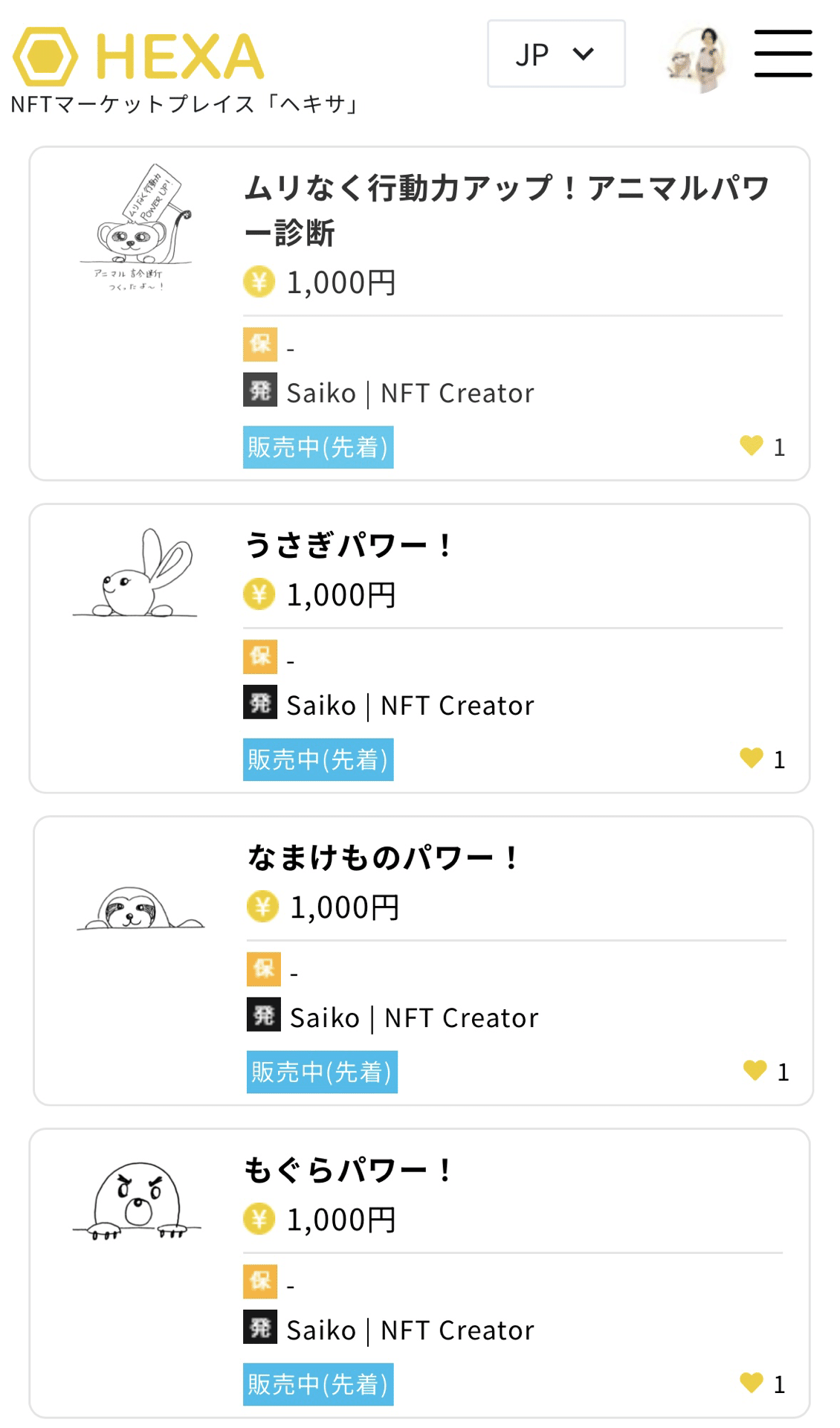Click the yen coin icon on もぐらパワー！ price

pyautogui.click(x=259, y=1219)
